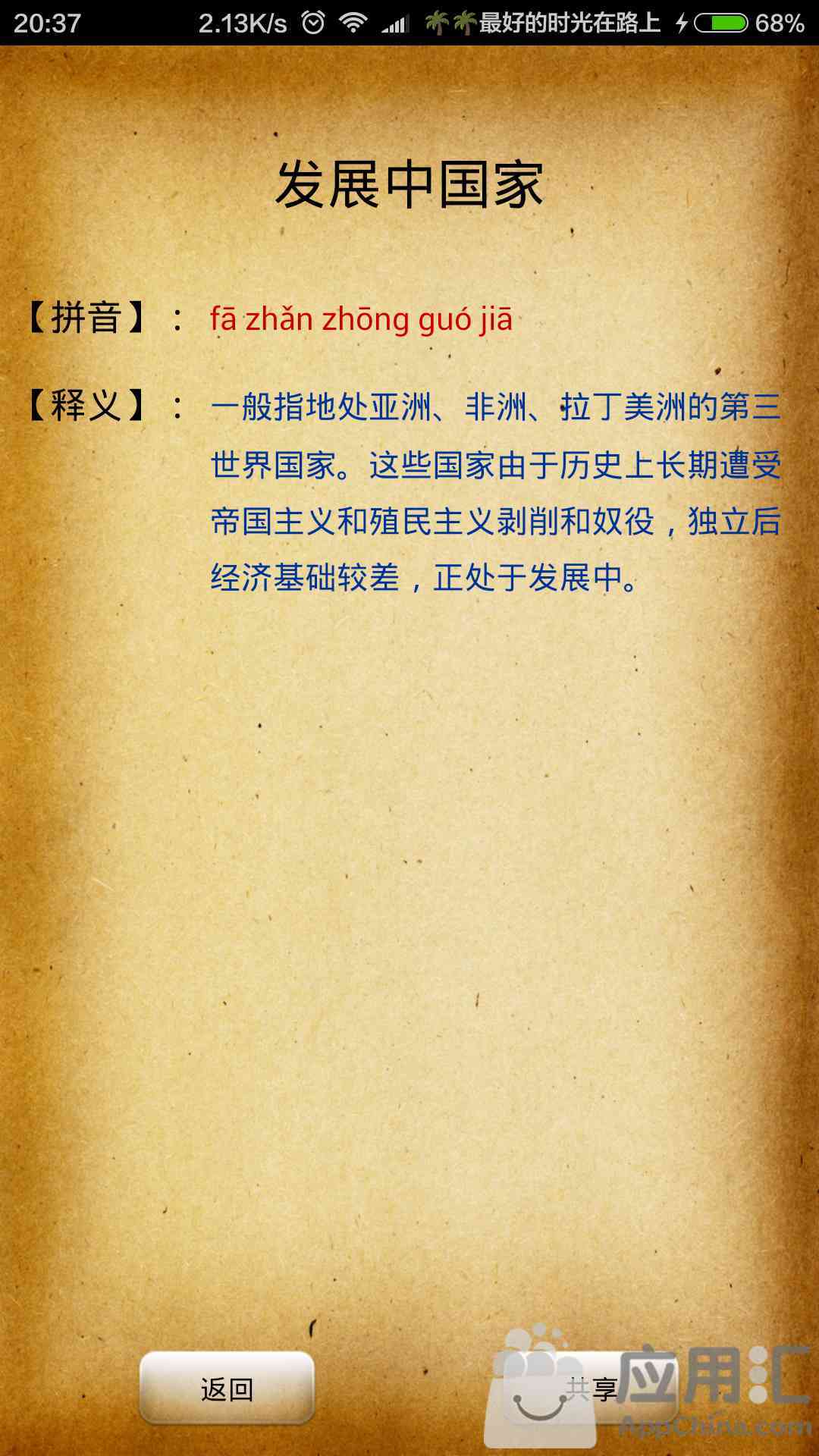Share this entry with the 共享 button
Image resolution: width=819 pixels, height=1456 pixels.
[591, 1388]
